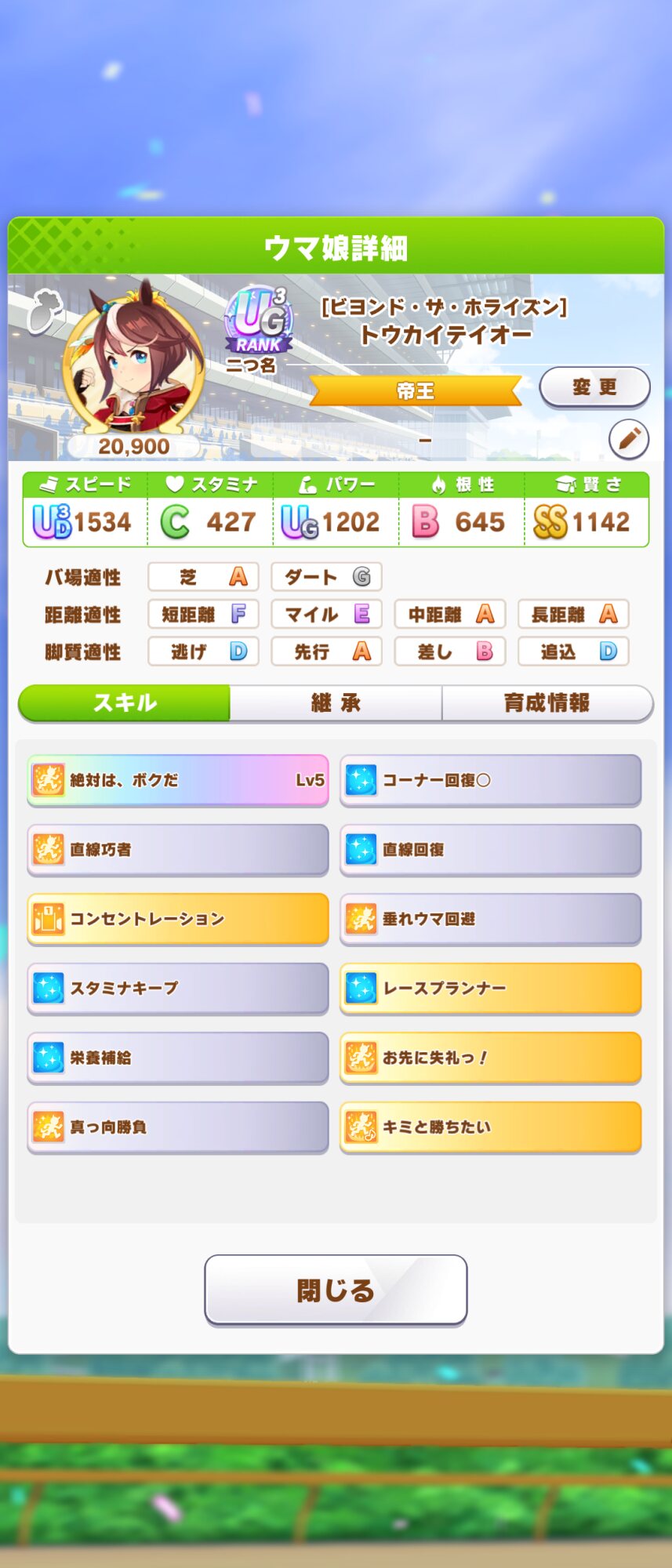Tap the コンセントレーション skill
The width and height of the screenshot is (672, 1568).
point(177,919)
